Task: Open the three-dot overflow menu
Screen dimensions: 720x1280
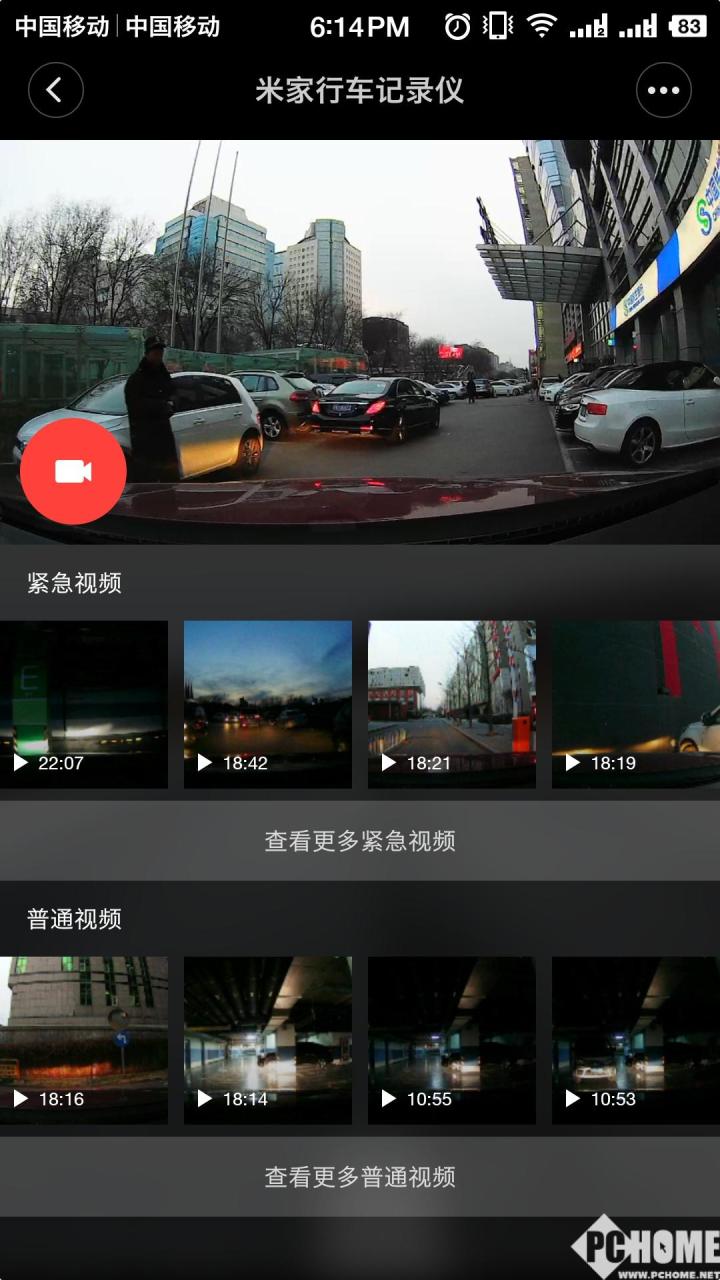Action: coord(663,91)
